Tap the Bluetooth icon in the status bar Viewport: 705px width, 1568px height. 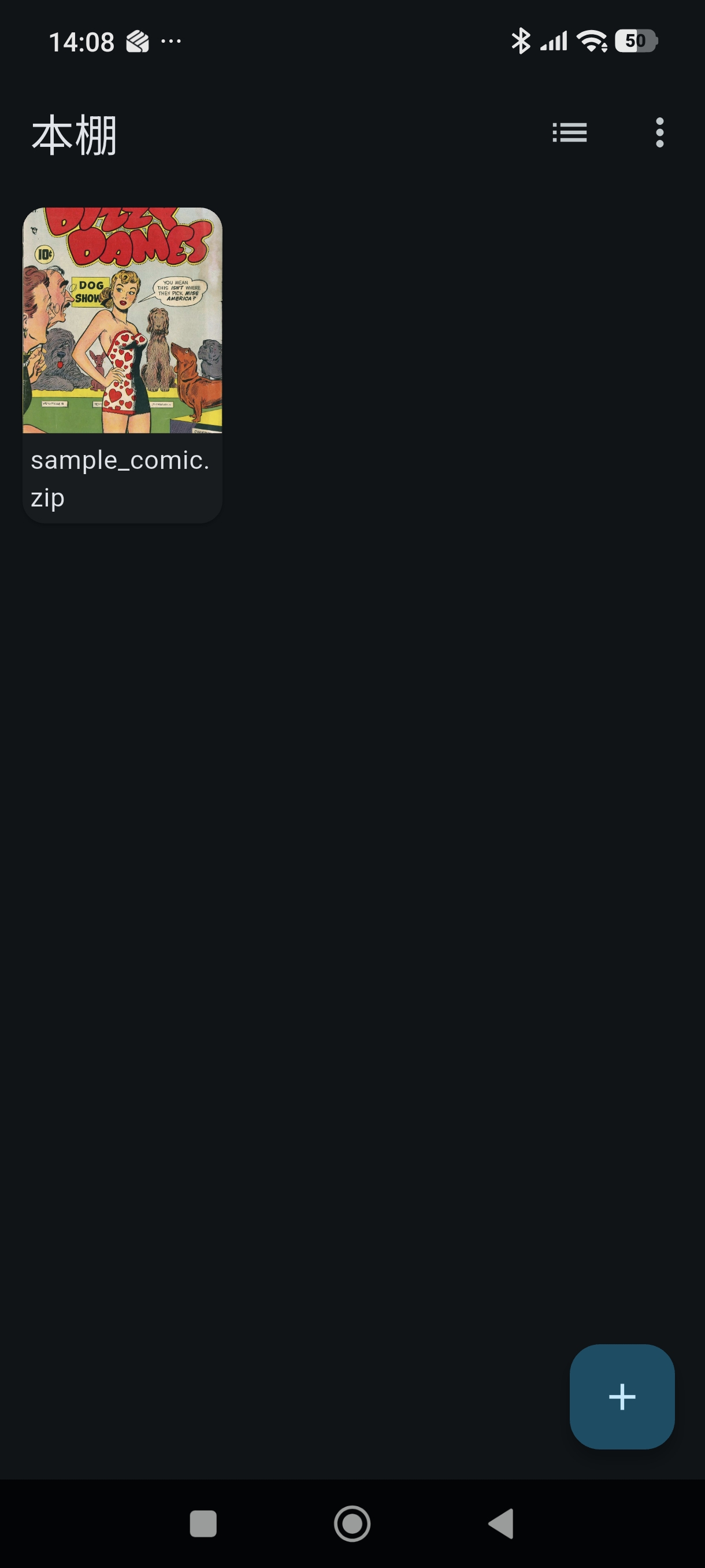(520, 41)
